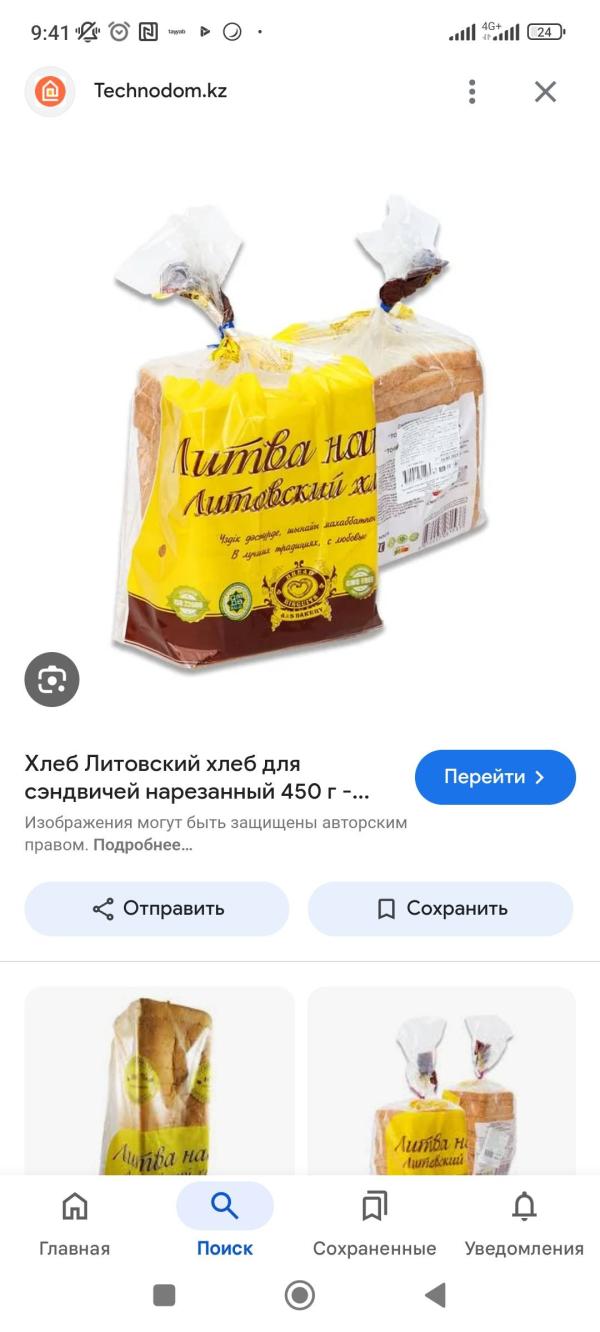
Task: Save the image with Сохранить
Action: pyautogui.click(x=440, y=909)
